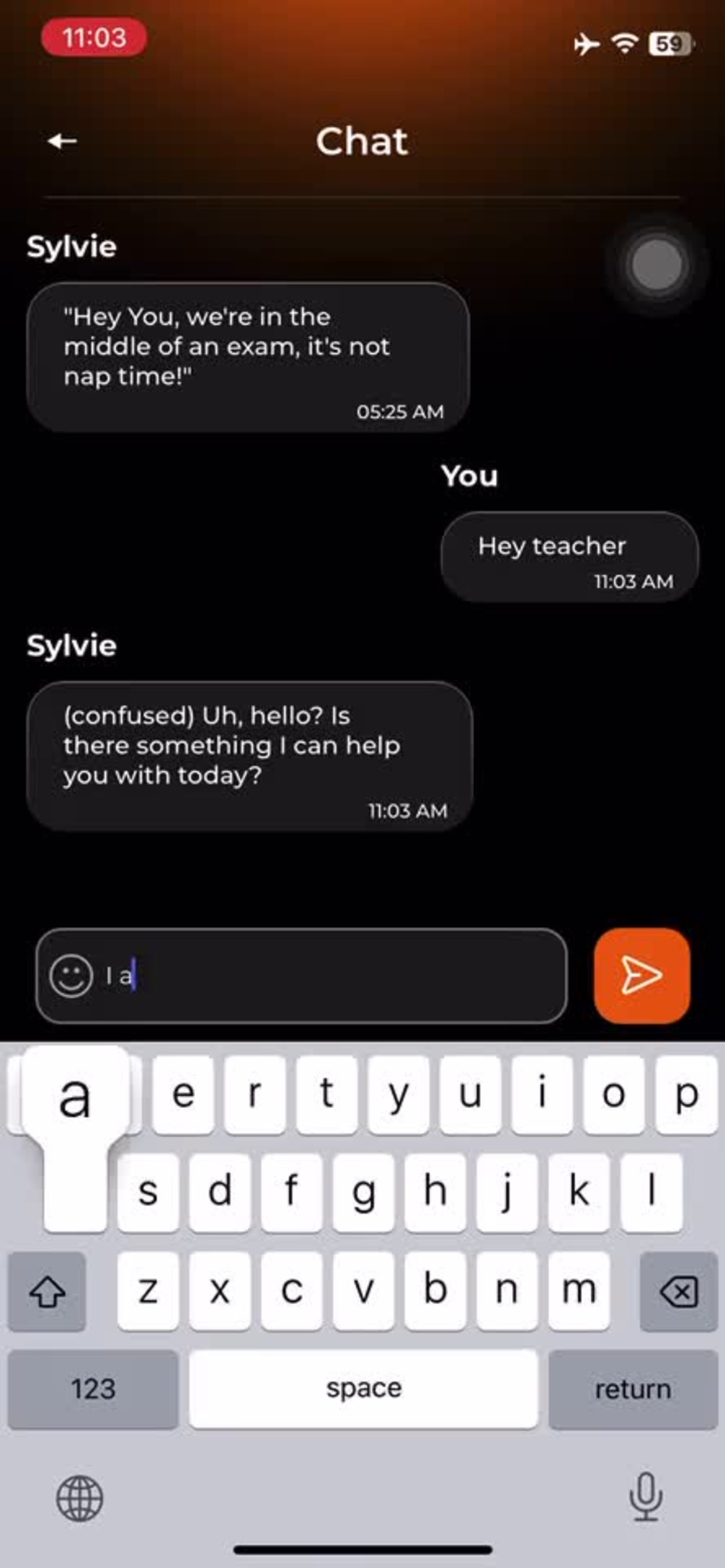Hit the backspace key on the keyboard

679,1292
